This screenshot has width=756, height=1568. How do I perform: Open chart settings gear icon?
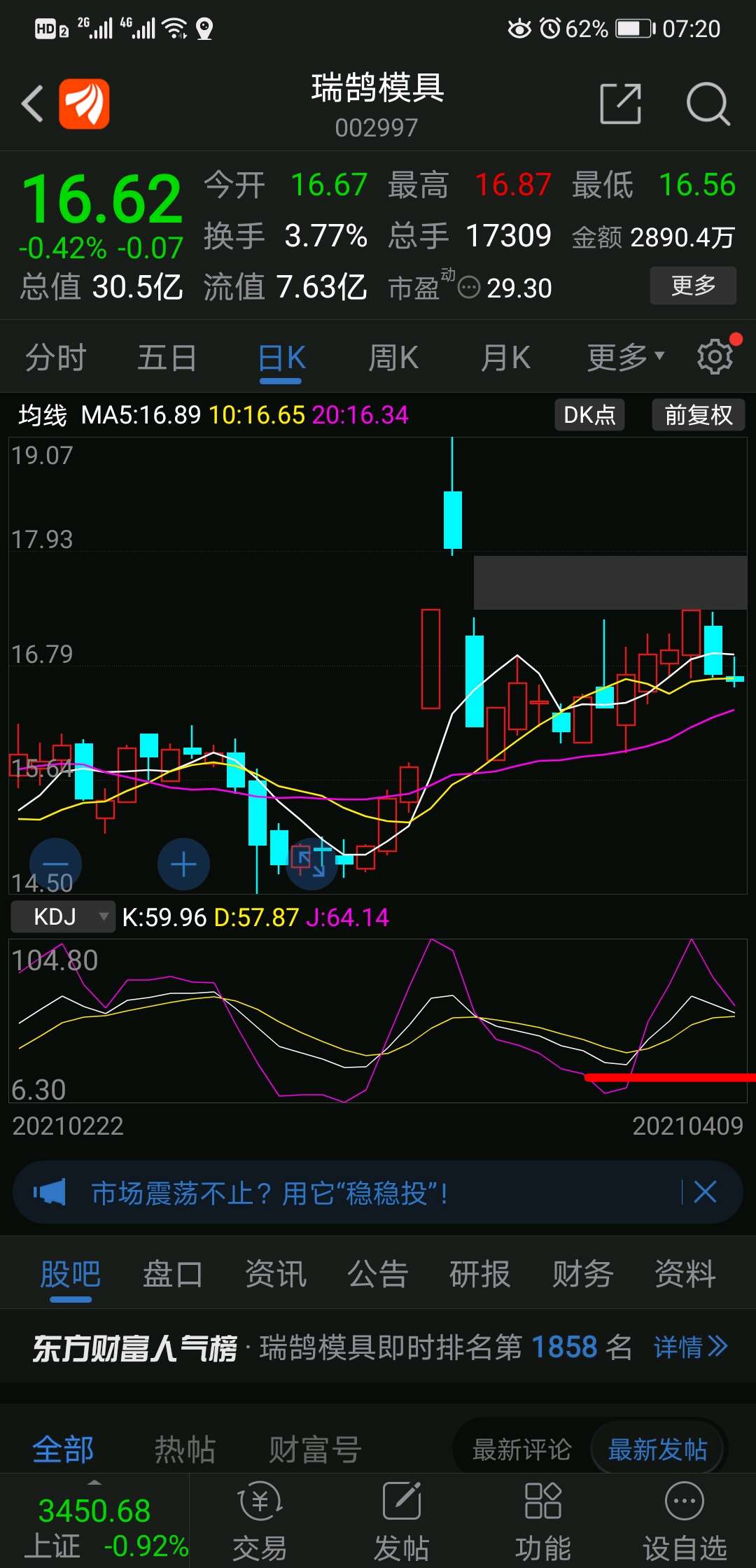pyautogui.click(x=715, y=356)
